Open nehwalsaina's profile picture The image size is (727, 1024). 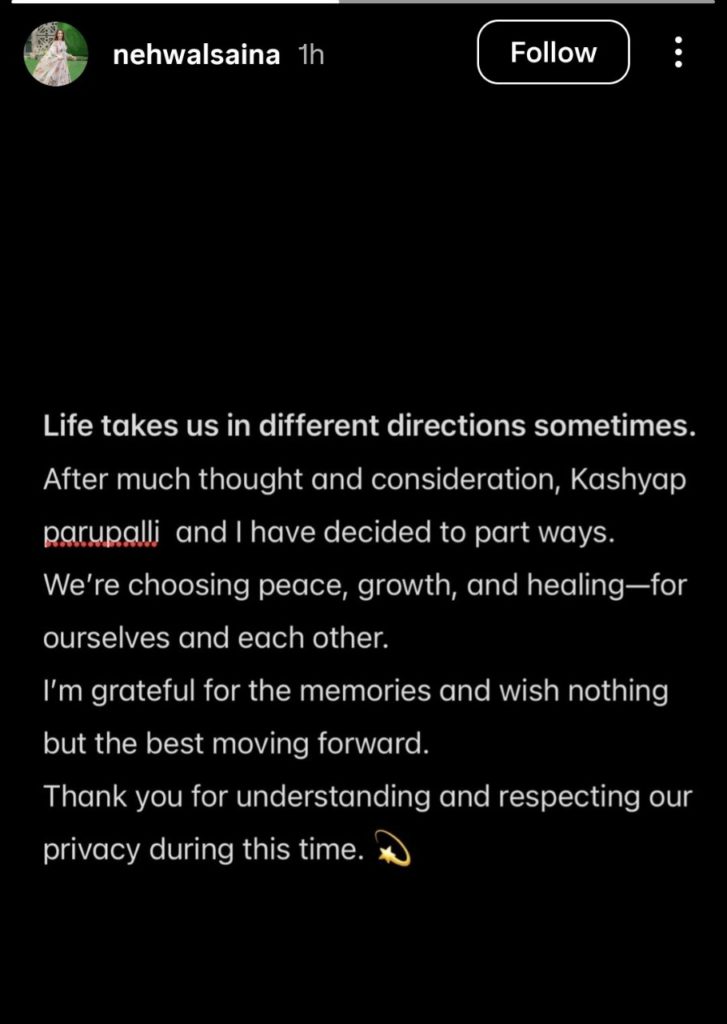coord(58,55)
